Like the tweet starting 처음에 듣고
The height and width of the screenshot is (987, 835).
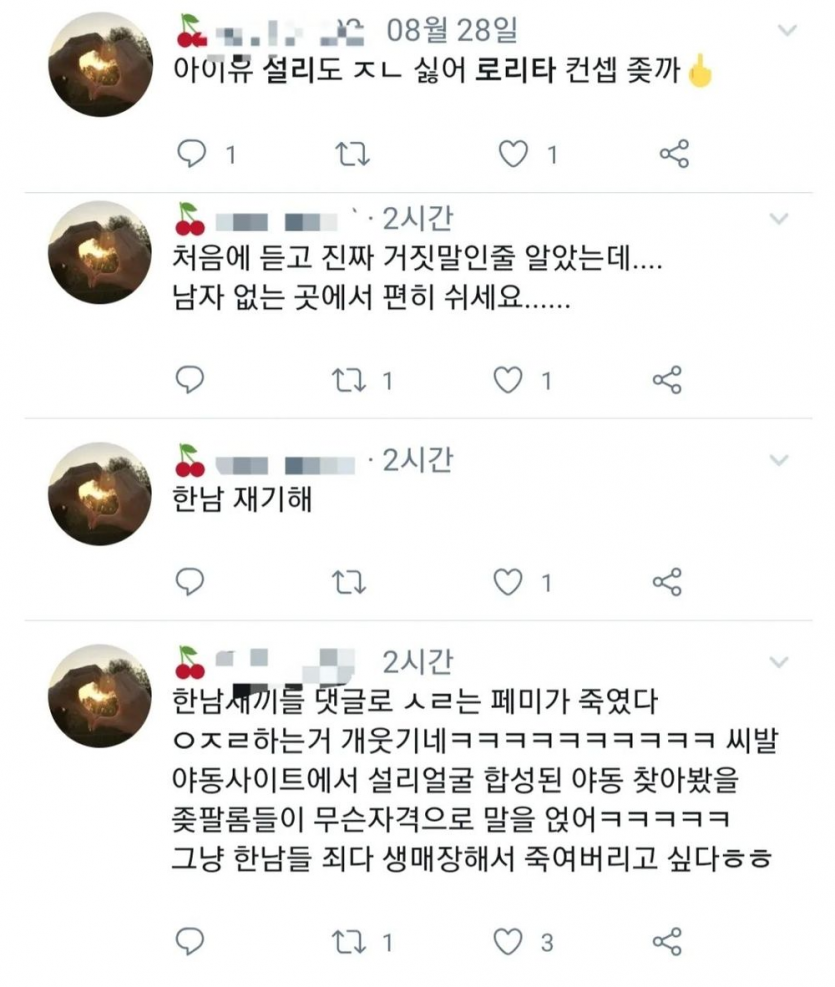tap(510, 379)
